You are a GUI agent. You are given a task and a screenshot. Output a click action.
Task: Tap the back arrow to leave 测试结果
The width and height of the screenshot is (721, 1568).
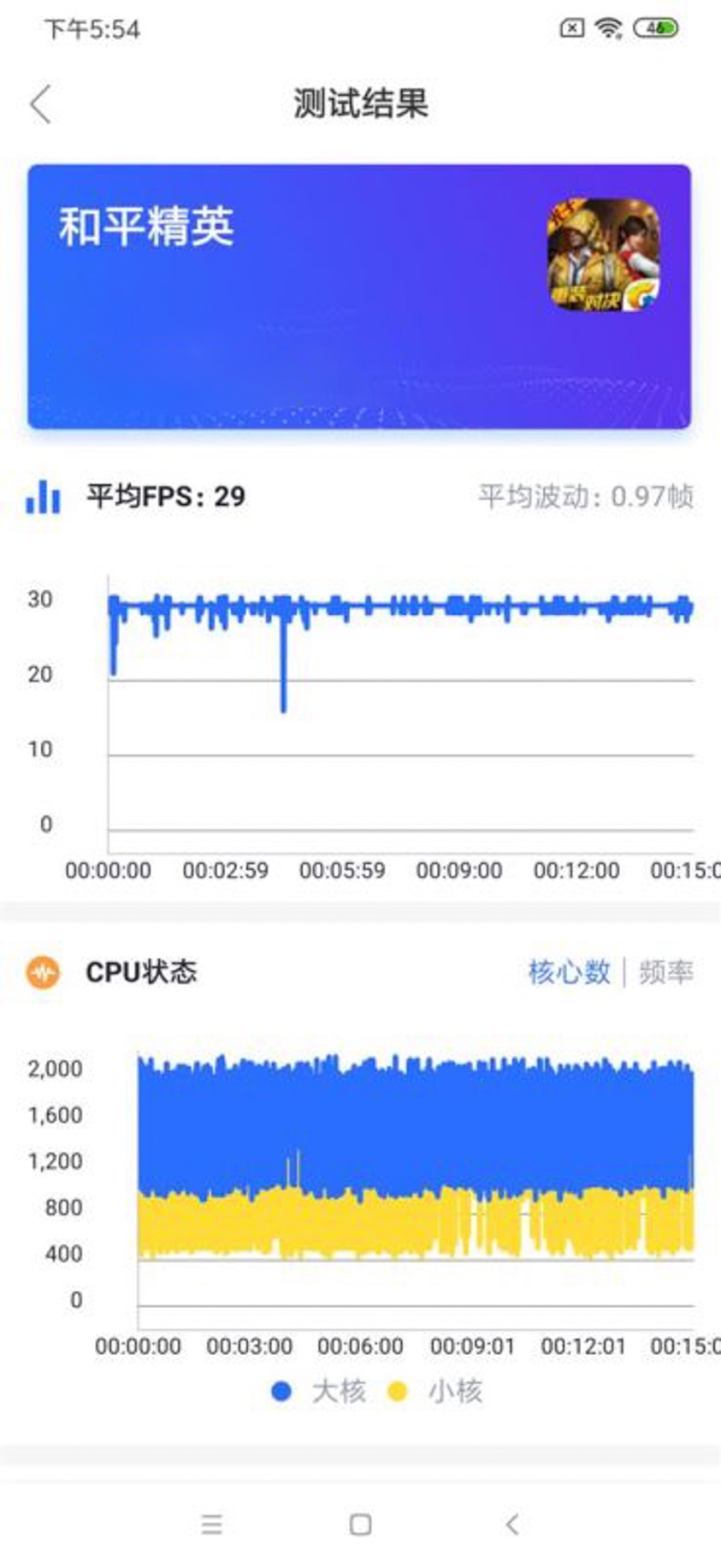[38, 103]
